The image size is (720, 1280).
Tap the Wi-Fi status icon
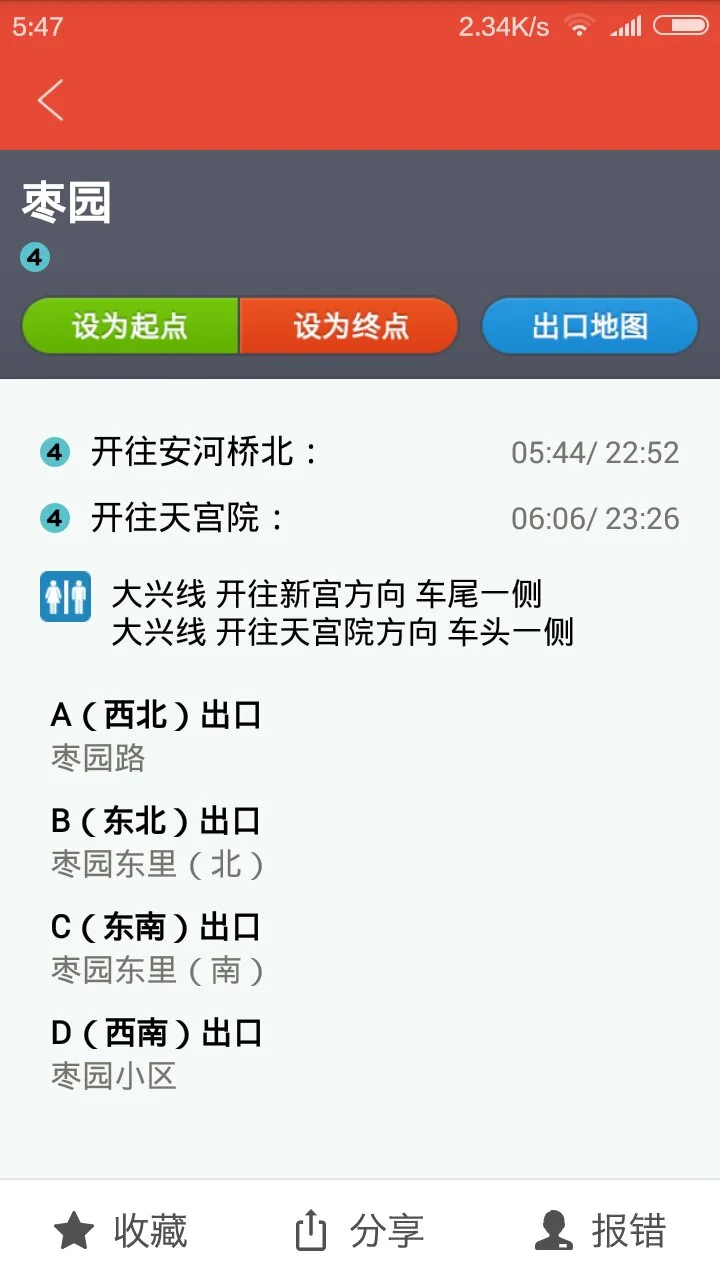pos(578,24)
